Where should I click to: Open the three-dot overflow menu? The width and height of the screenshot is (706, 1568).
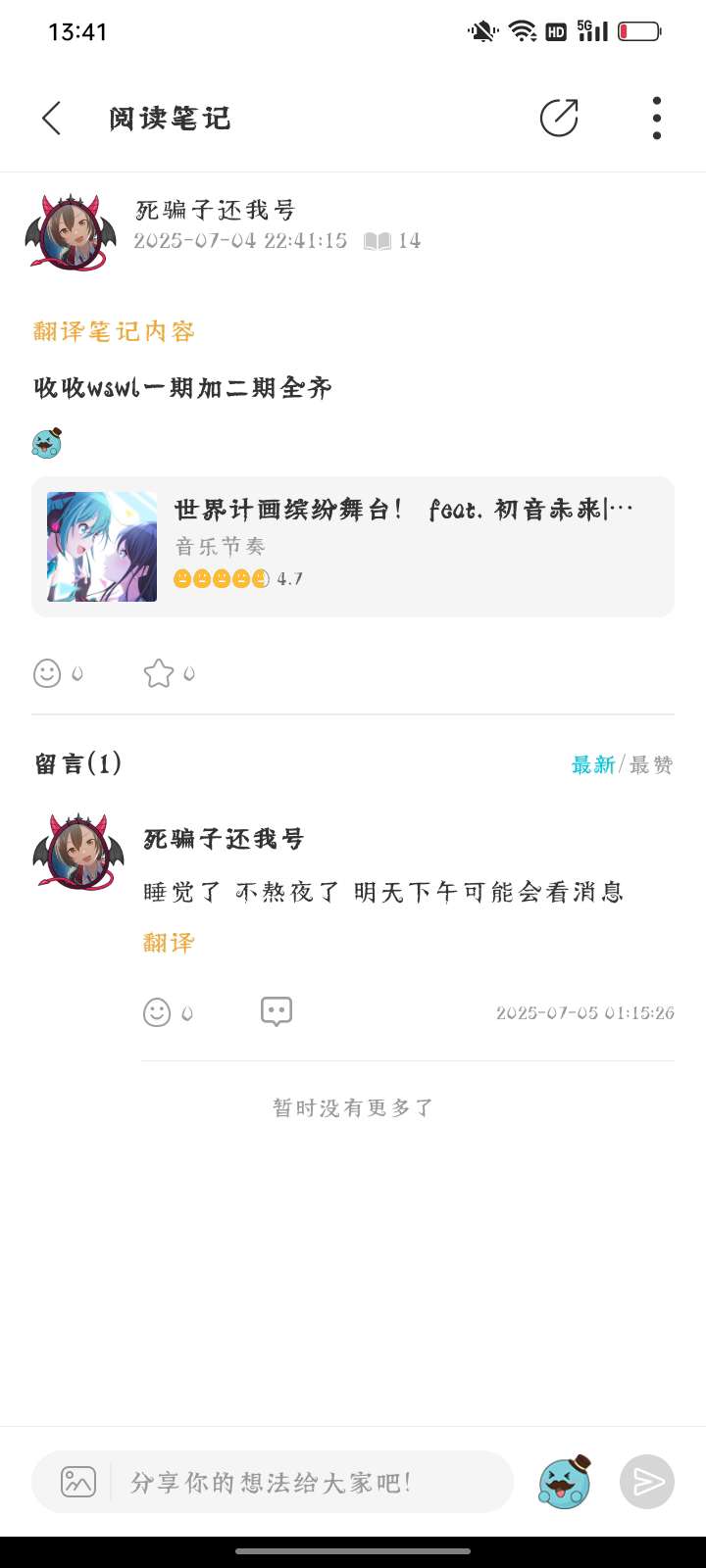click(656, 119)
